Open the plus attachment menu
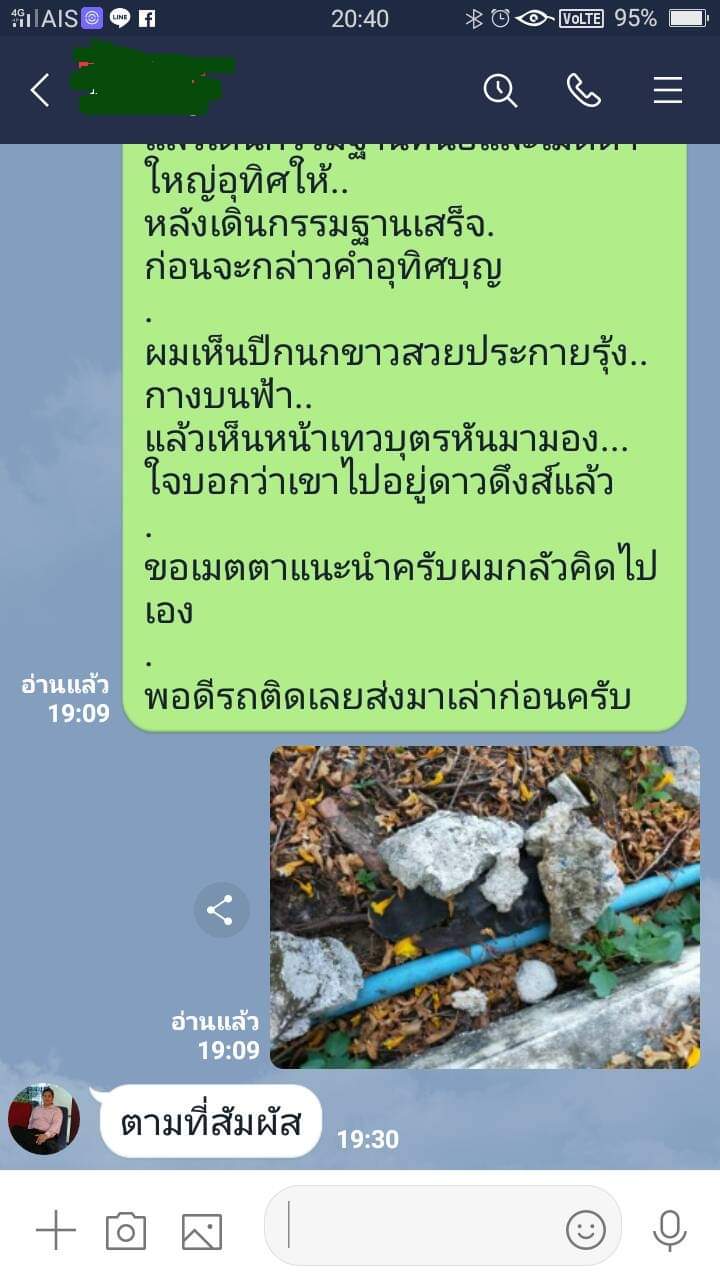 (56, 1230)
